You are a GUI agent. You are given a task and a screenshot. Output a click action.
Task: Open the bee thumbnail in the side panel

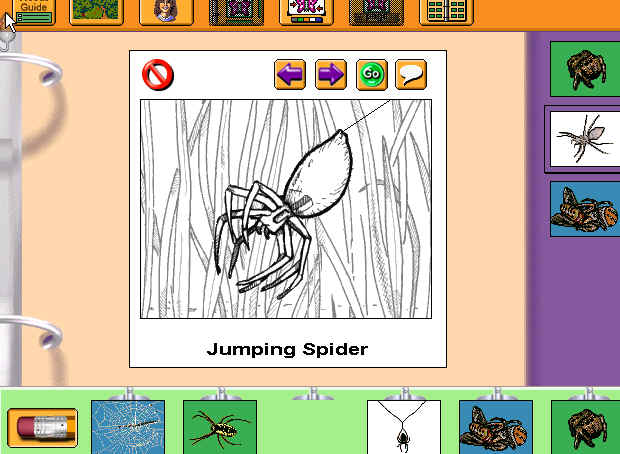pos(584,208)
